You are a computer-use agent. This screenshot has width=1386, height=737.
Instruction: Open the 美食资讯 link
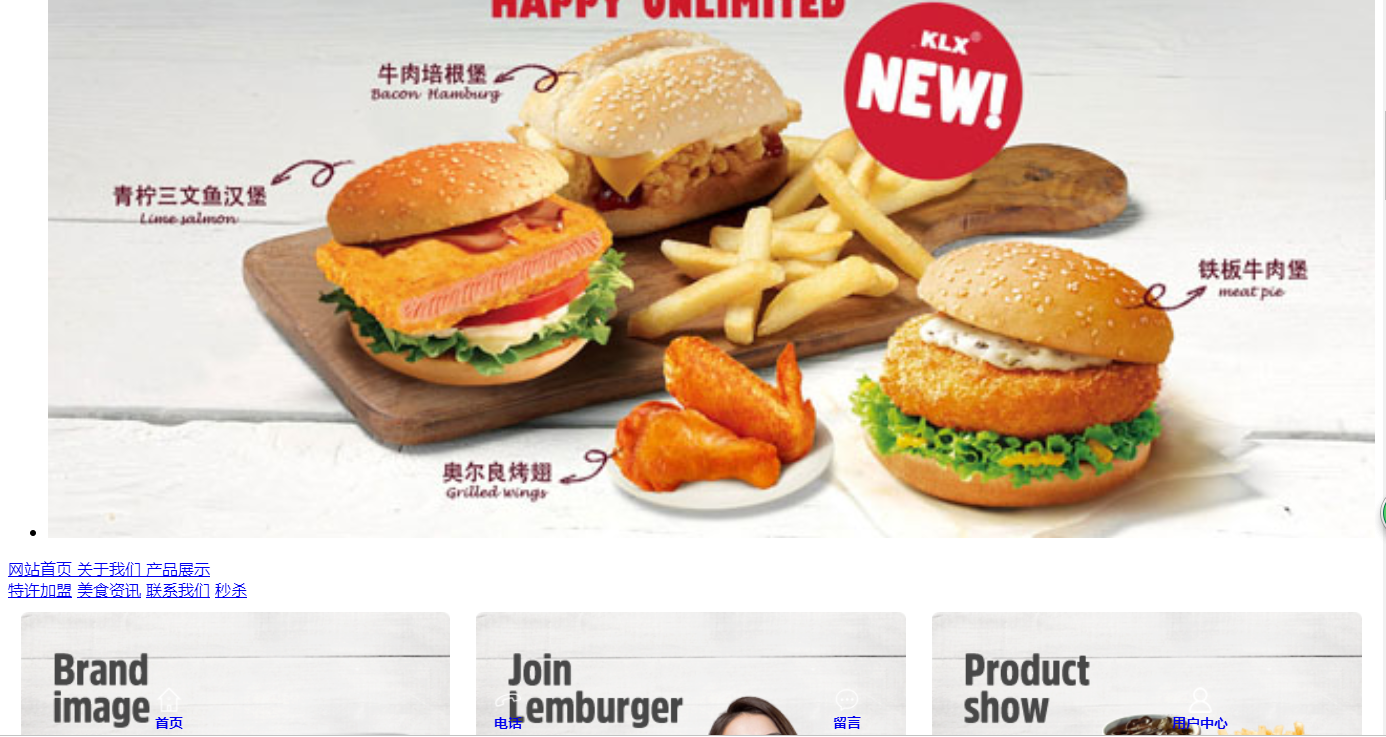pos(109,591)
